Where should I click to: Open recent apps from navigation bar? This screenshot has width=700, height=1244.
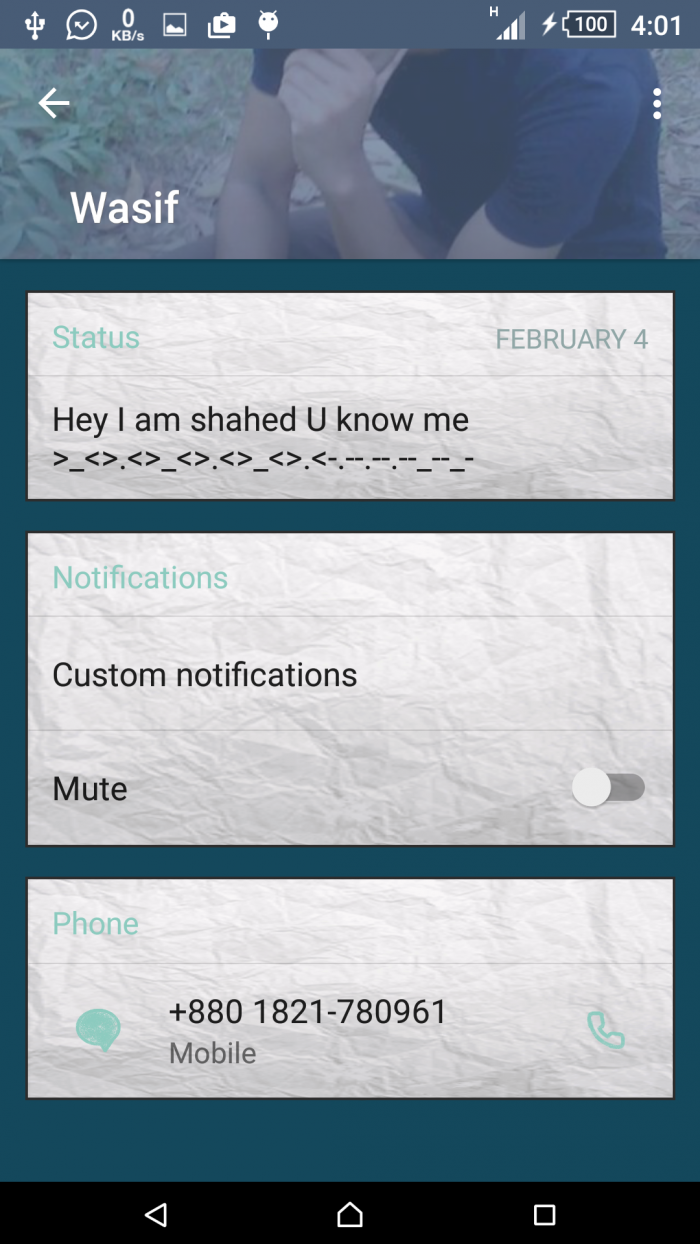pyautogui.click(x=544, y=1214)
